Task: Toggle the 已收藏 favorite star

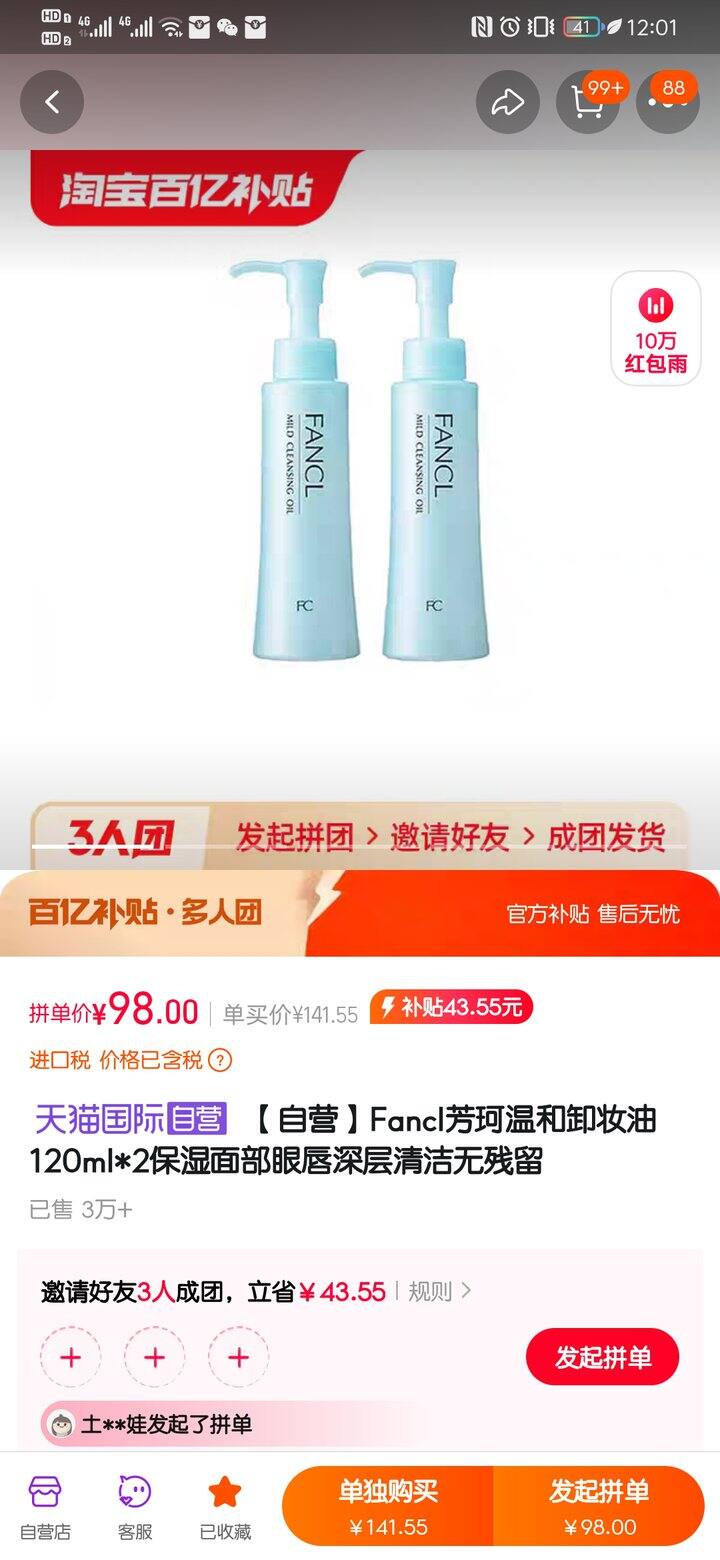Action: pyautogui.click(x=225, y=1506)
